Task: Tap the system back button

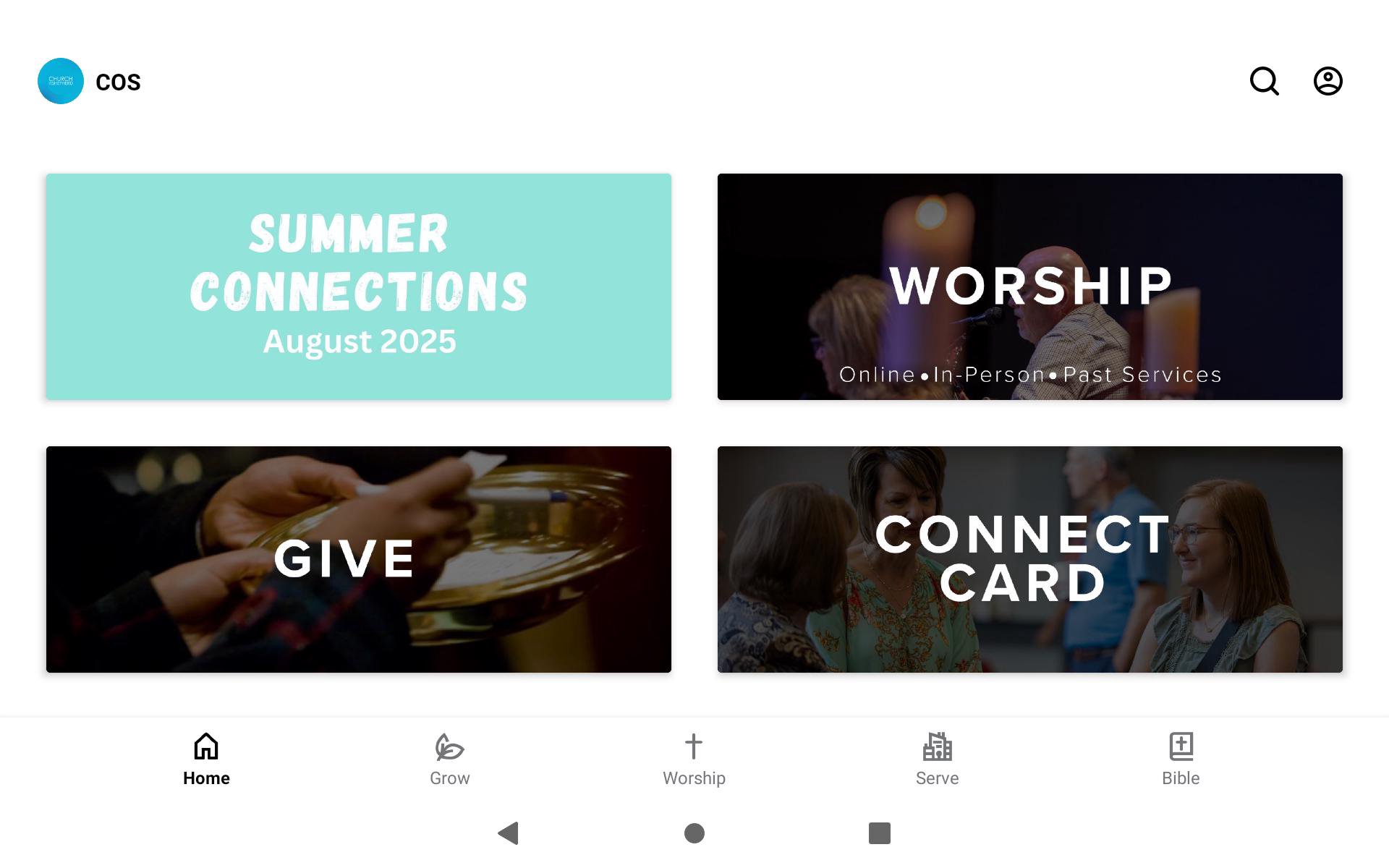Action: [509, 833]
